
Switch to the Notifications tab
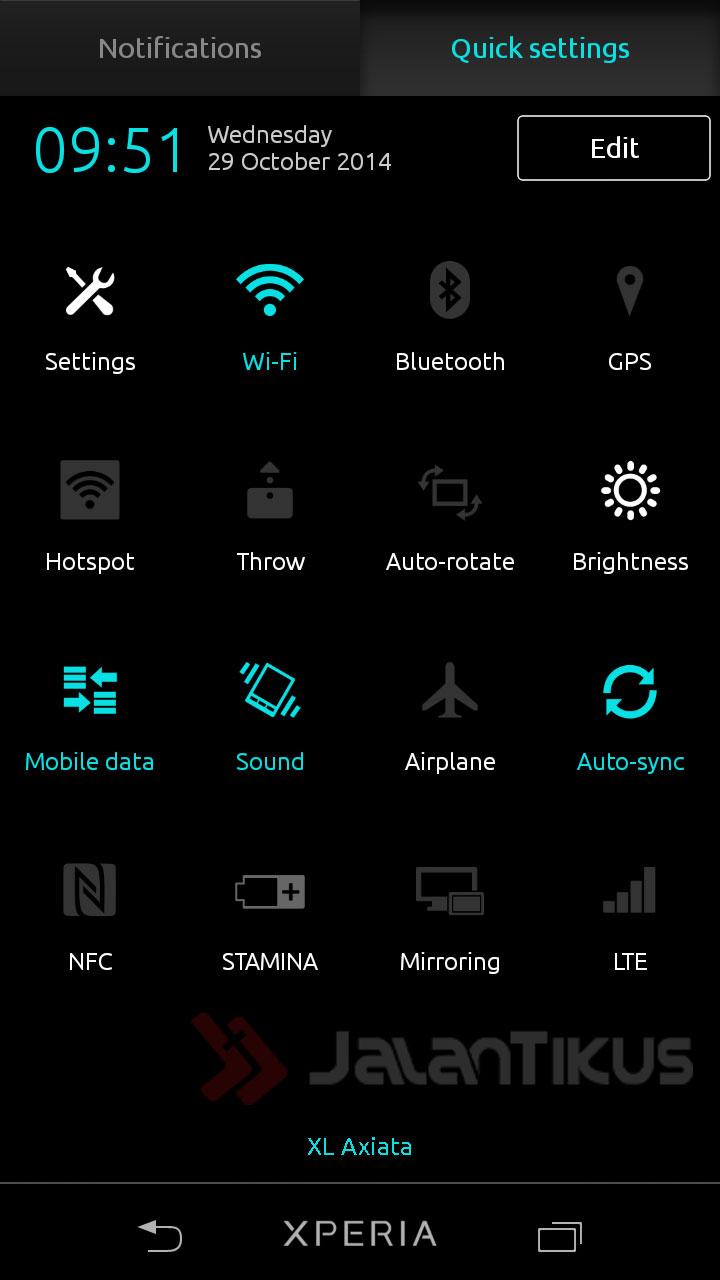pos(180,48)
